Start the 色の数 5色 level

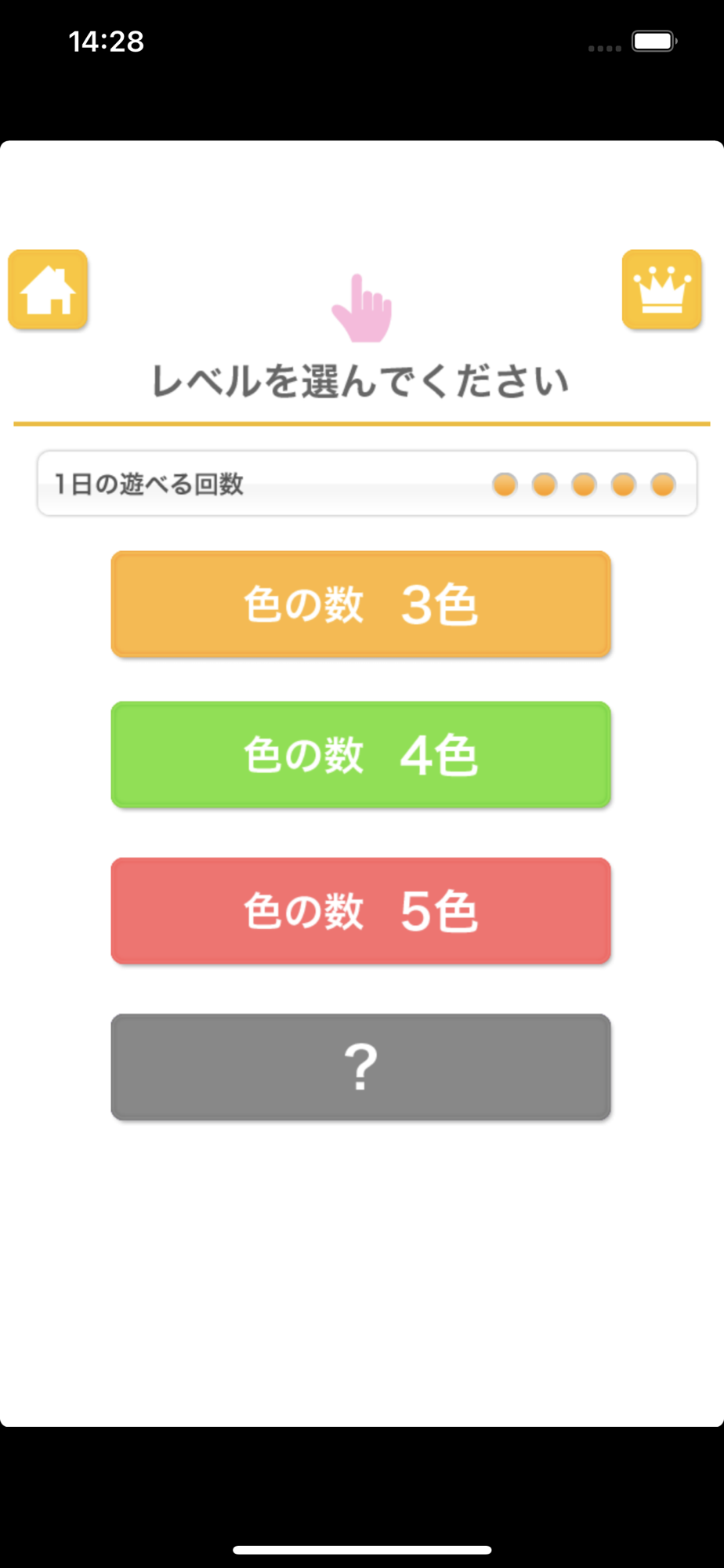click(360, 911)
